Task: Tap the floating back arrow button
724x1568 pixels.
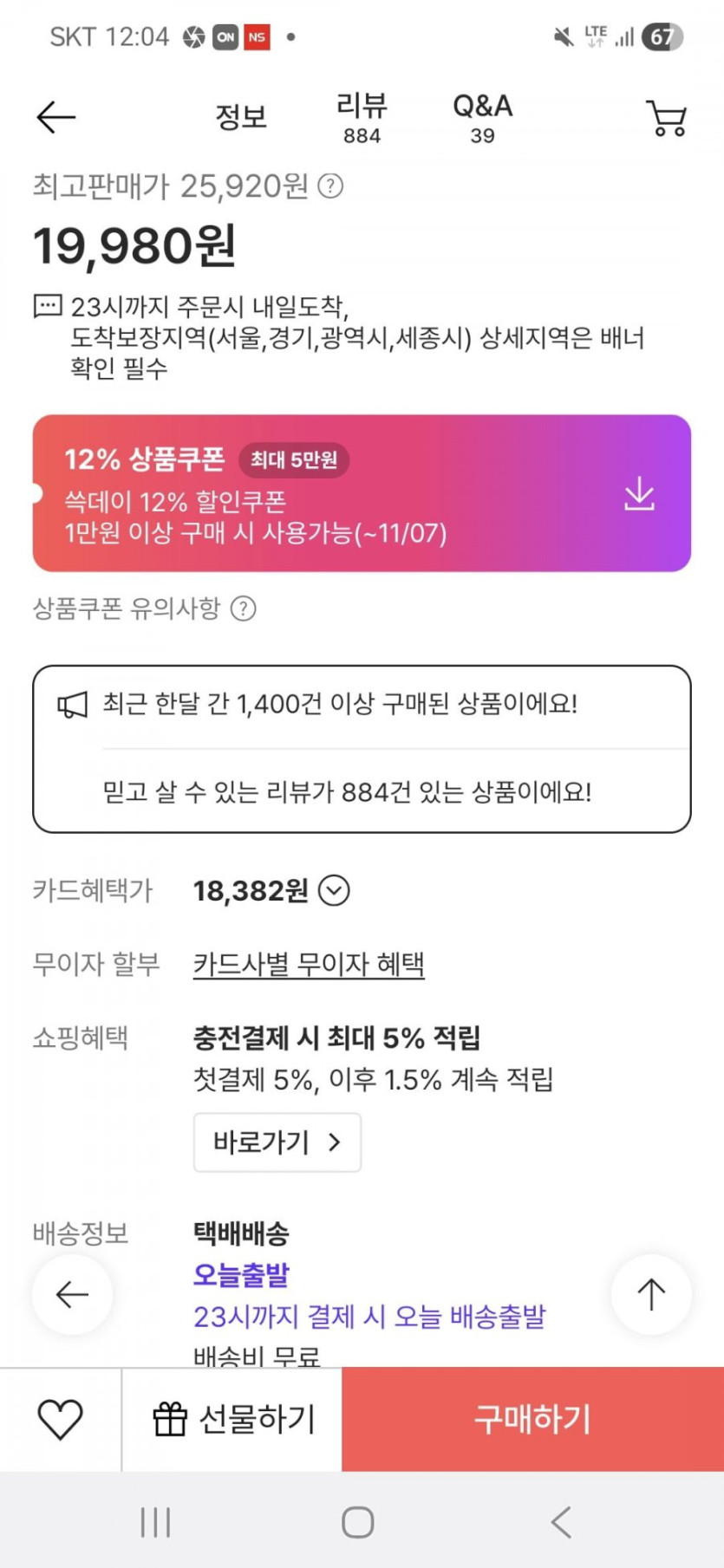Action: [x=72, y=1294]
